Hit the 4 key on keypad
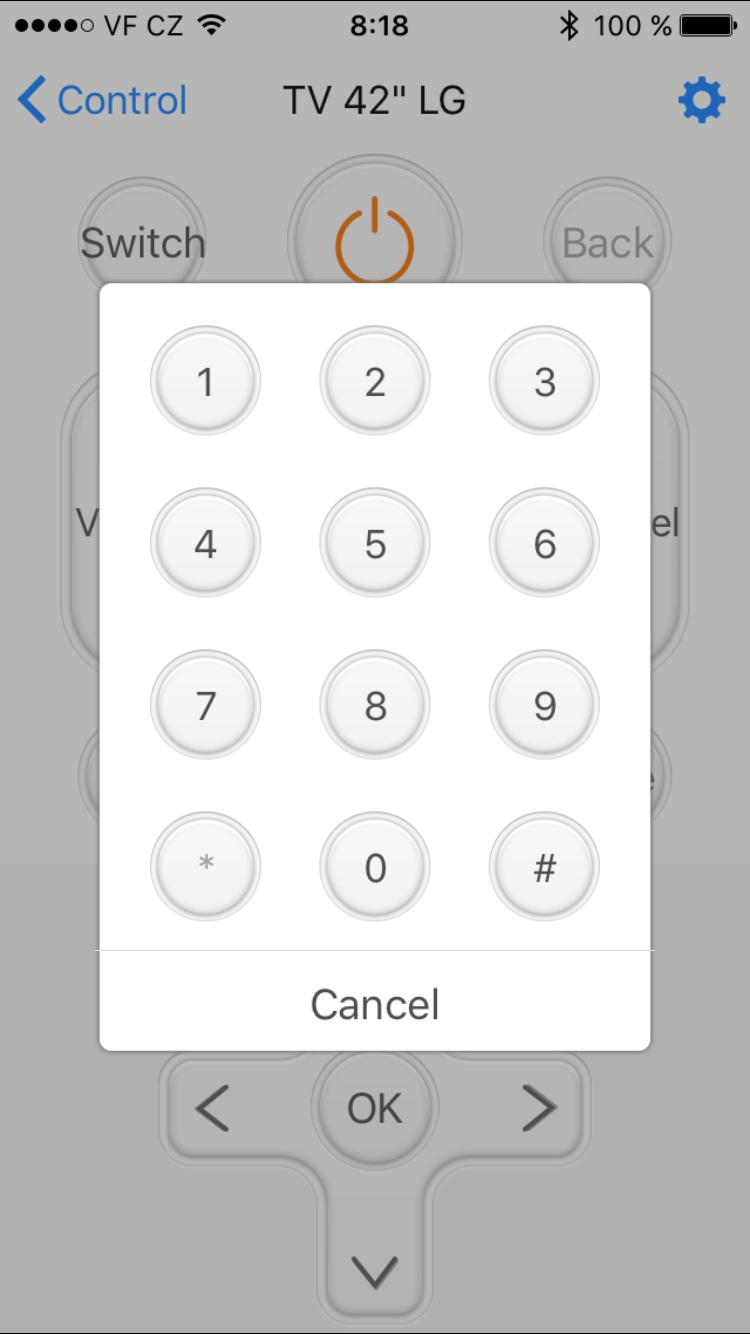Screen dimensions: 750x1334 point(205,543)
